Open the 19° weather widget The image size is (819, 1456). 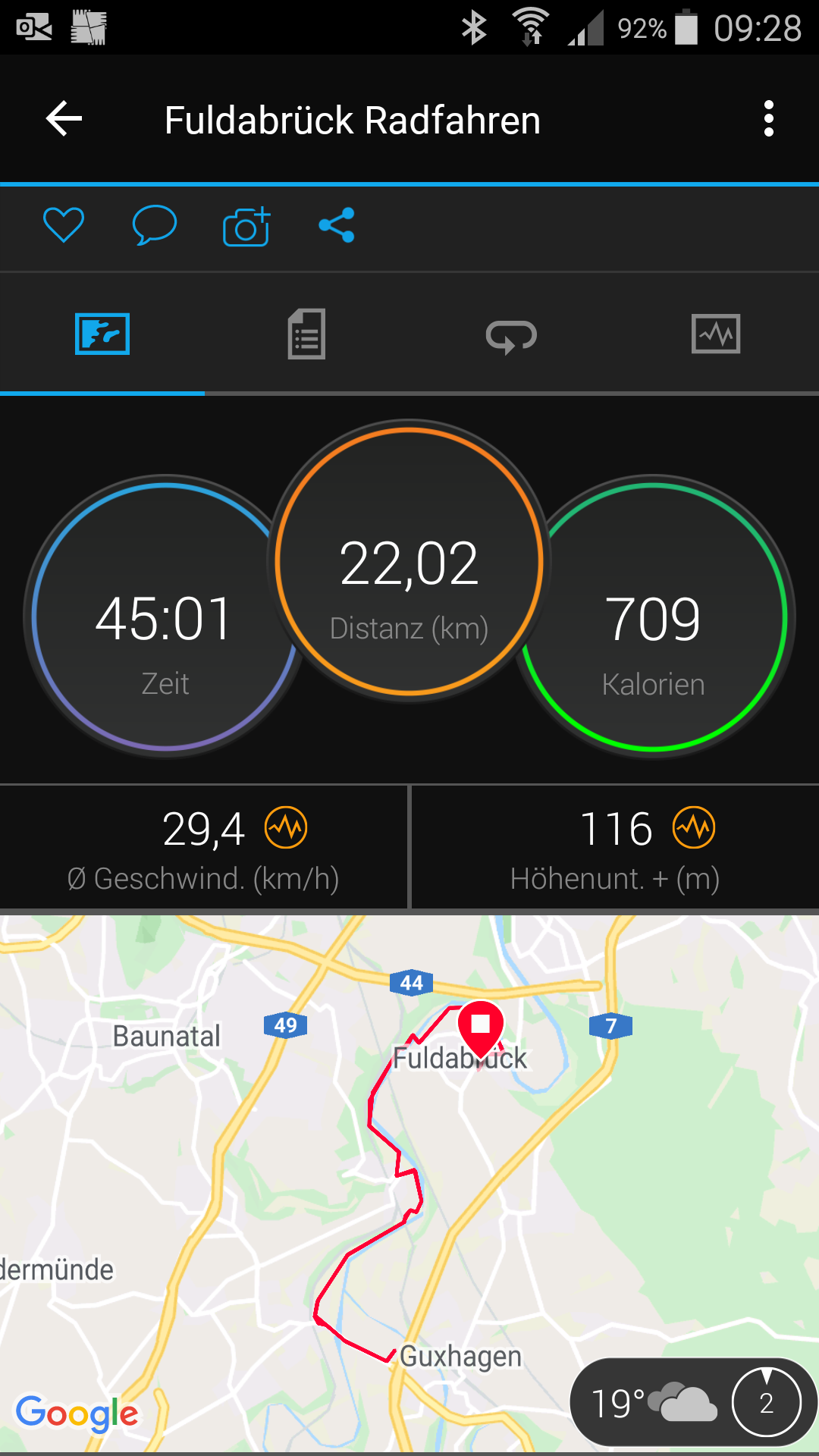(x=654, y=1403)
